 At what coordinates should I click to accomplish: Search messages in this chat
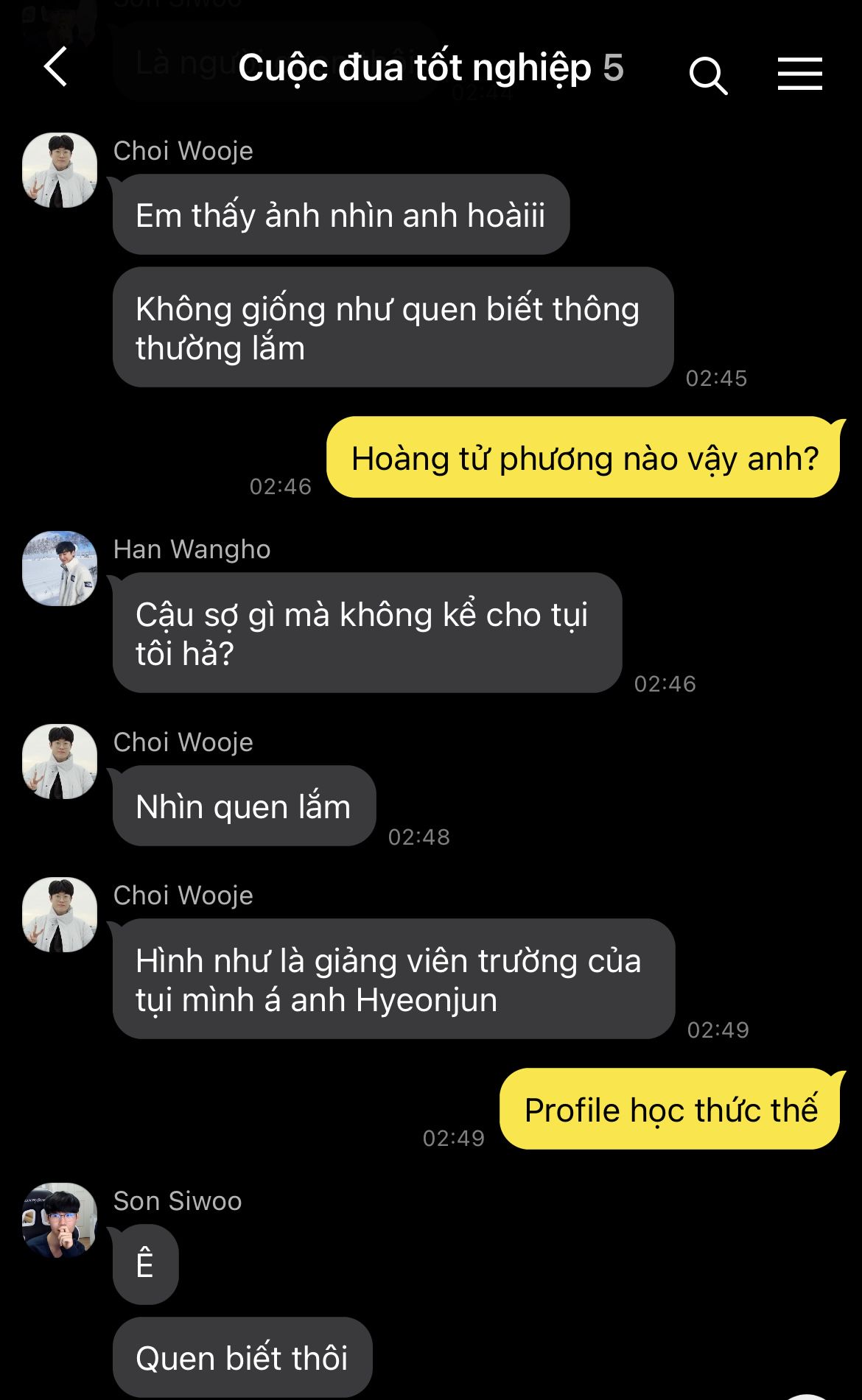click(707, 75)
